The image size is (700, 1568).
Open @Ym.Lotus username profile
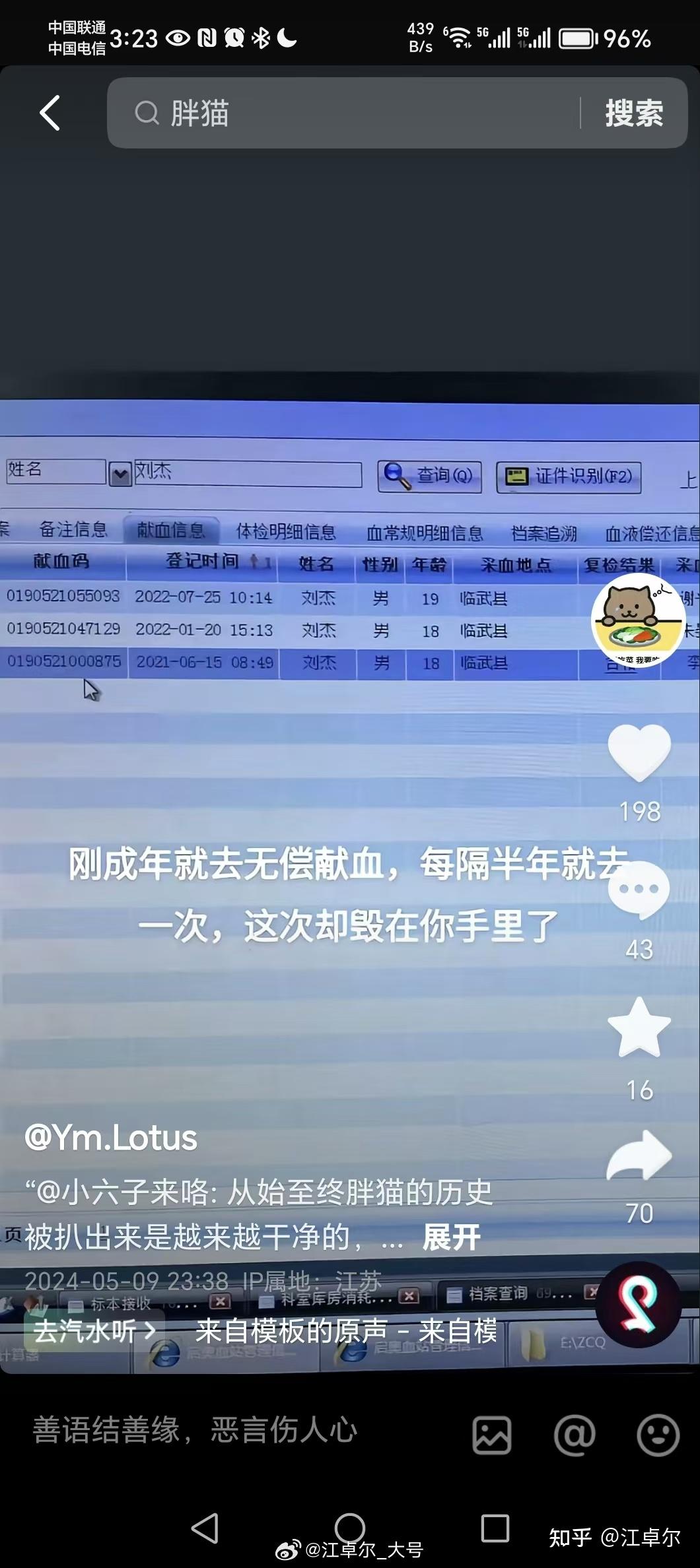pyautogui.click(x=111, y=1138)
